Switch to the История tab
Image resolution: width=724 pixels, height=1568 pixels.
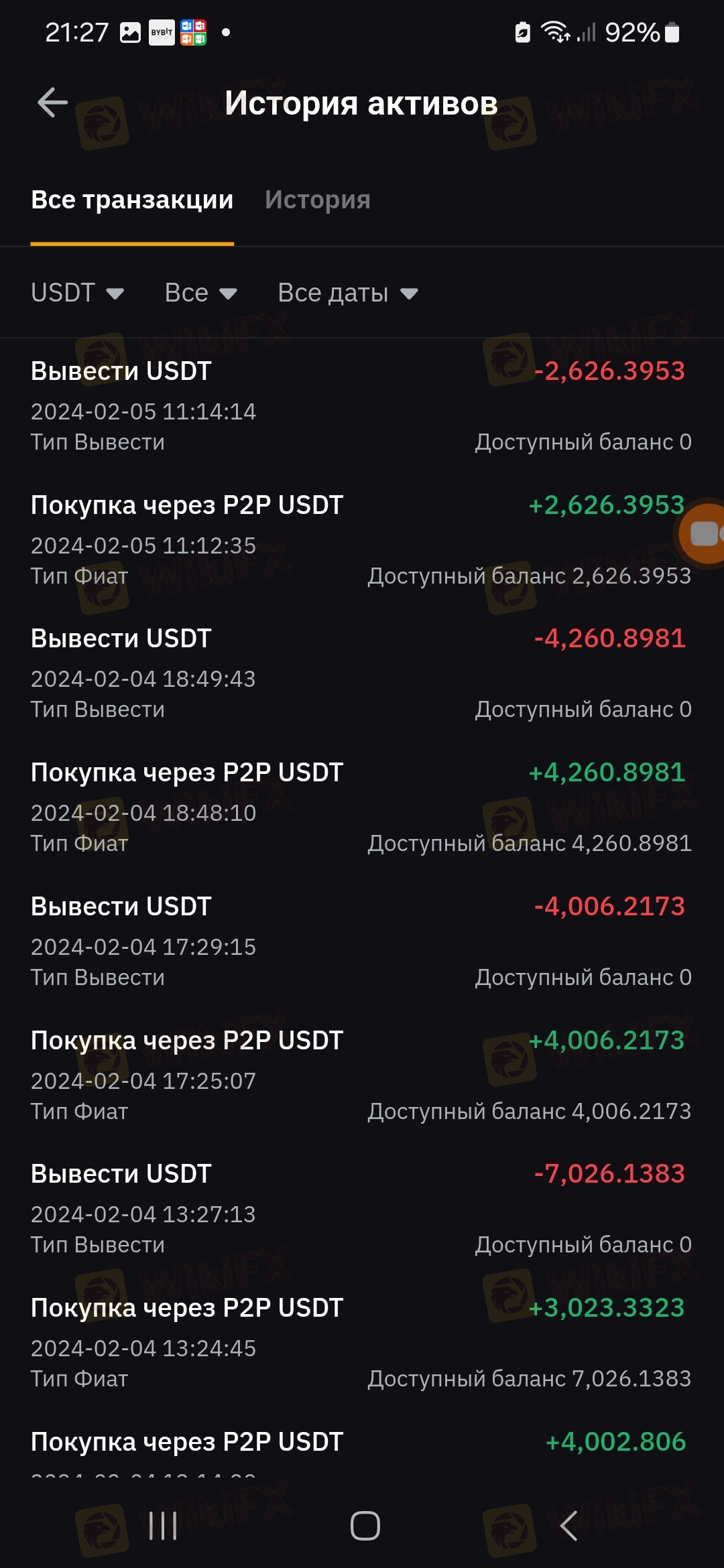point(317,200)
